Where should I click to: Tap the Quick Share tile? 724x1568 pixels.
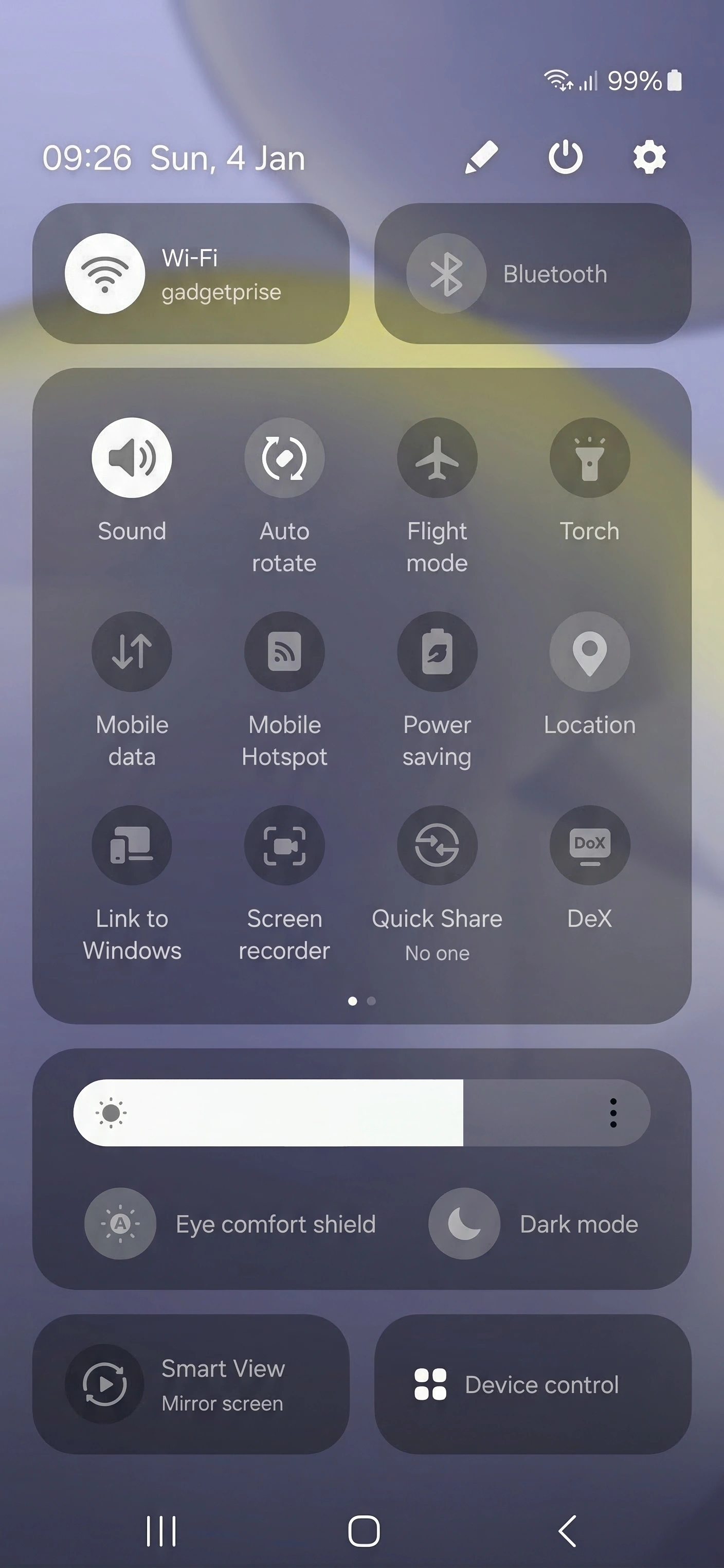click(x=437, y=845)
